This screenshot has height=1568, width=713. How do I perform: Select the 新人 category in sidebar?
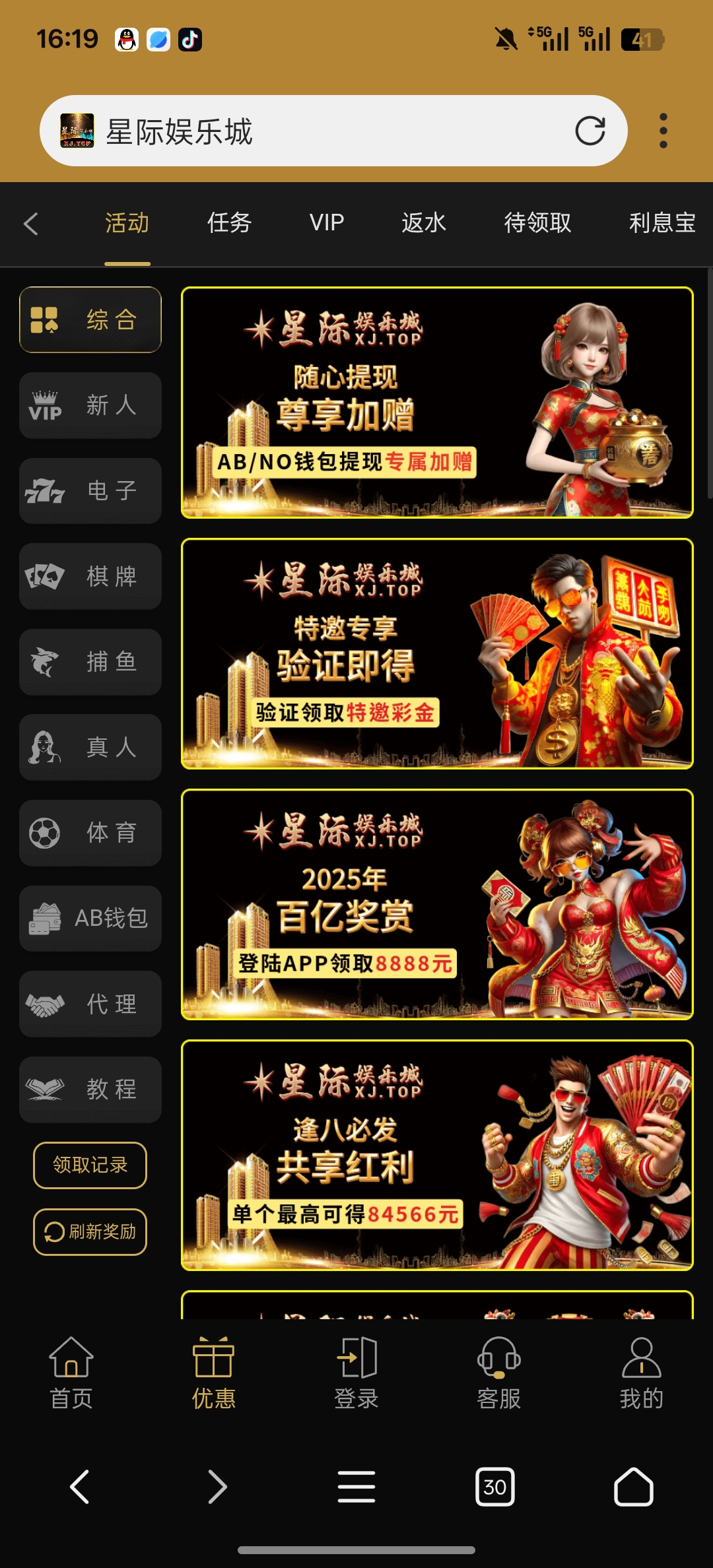tap(90, 405)
